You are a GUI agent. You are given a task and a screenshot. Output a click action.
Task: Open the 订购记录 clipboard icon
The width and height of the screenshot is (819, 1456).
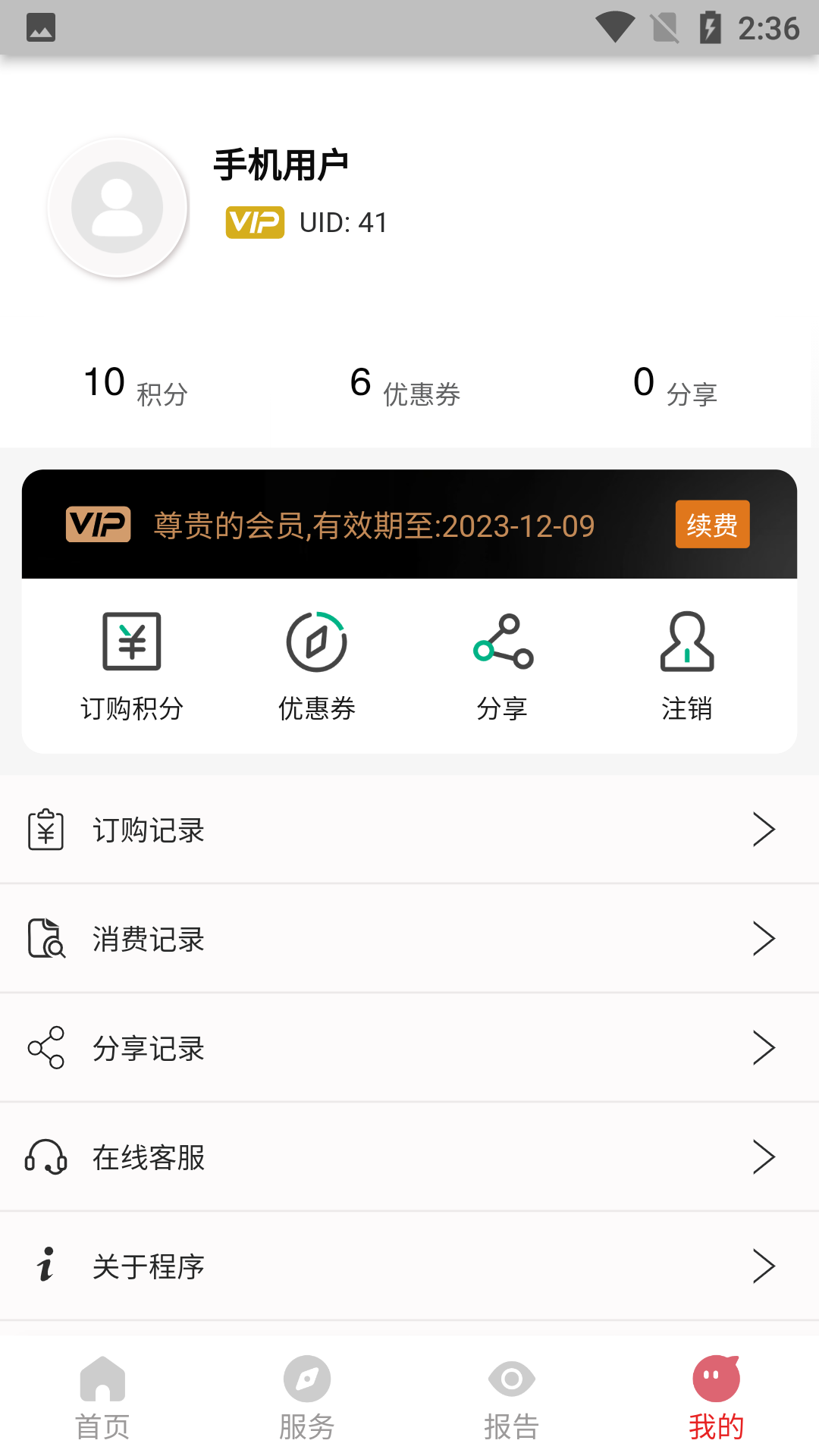point(45,829)
